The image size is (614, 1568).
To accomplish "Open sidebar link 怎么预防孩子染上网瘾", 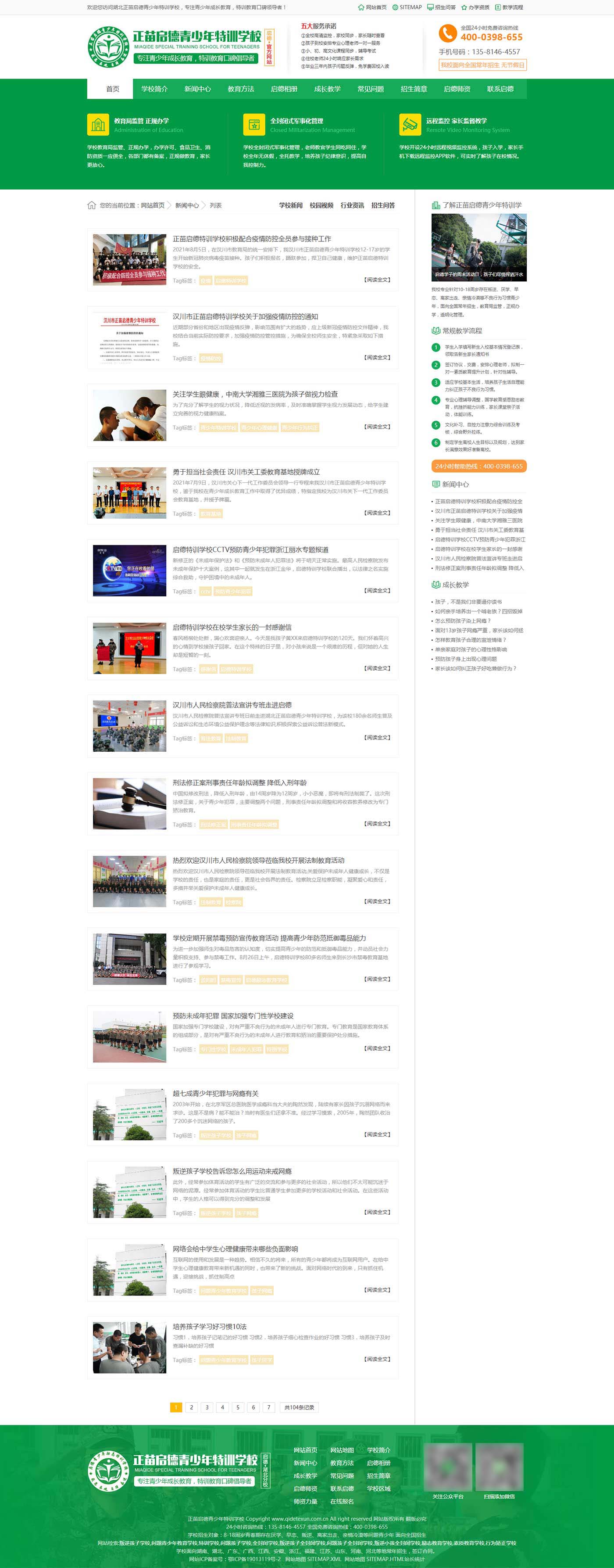I will tap(462, 621).
